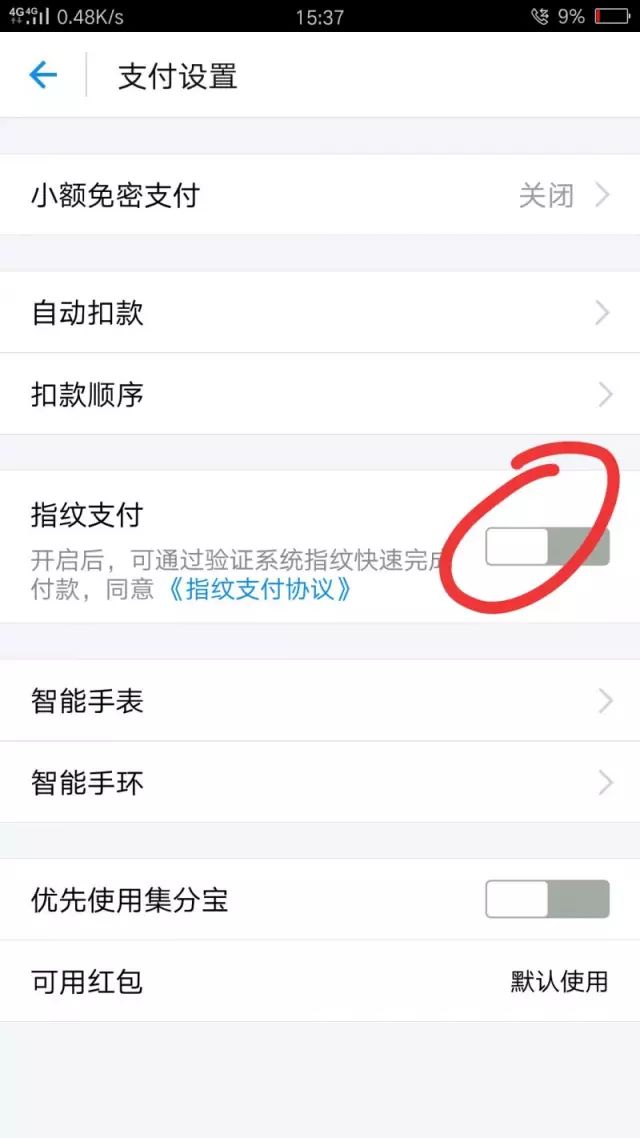Viewport: 640px width, 1138px height.
Task: Open 扣款顺序 settings
Action: click(320, 394)
